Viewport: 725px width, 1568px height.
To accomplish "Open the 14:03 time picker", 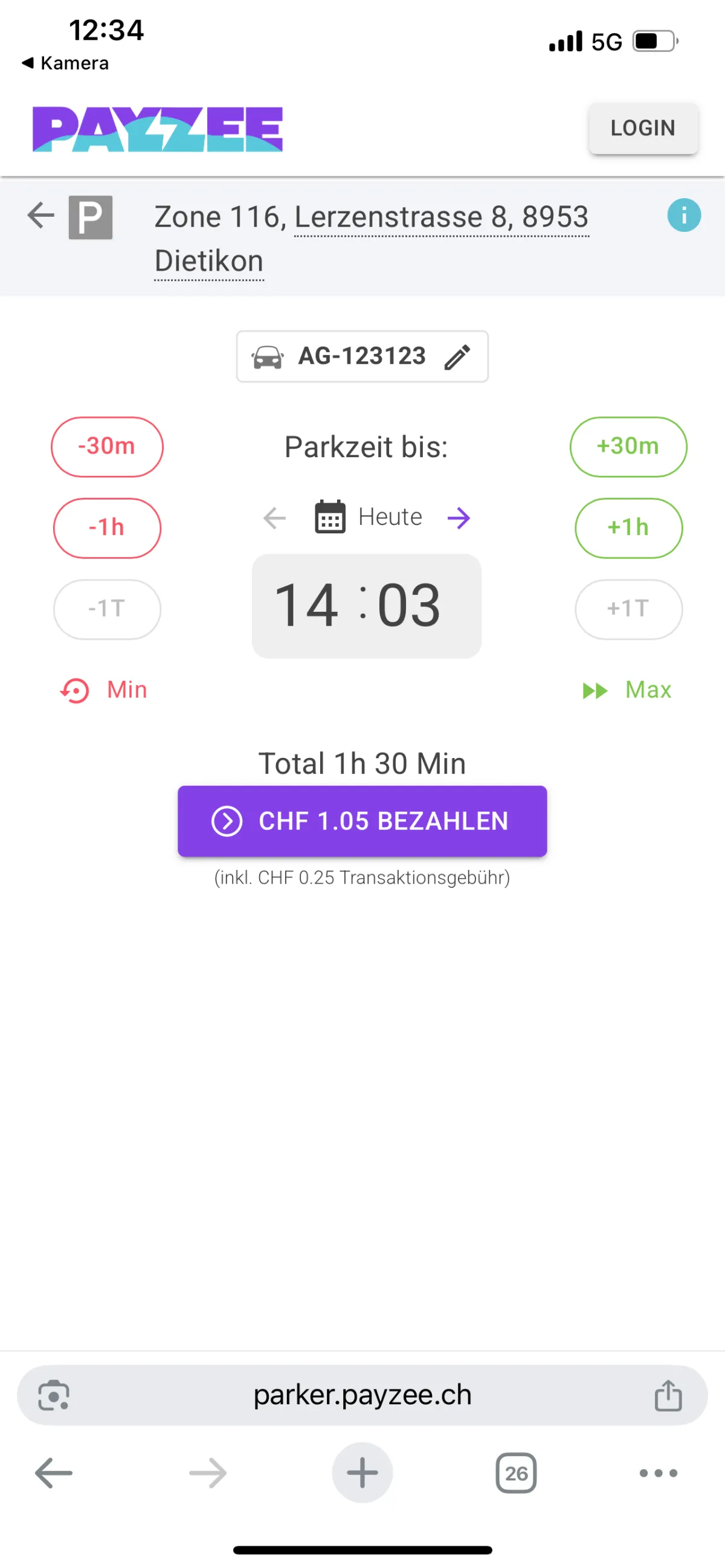I will (366, 606).
